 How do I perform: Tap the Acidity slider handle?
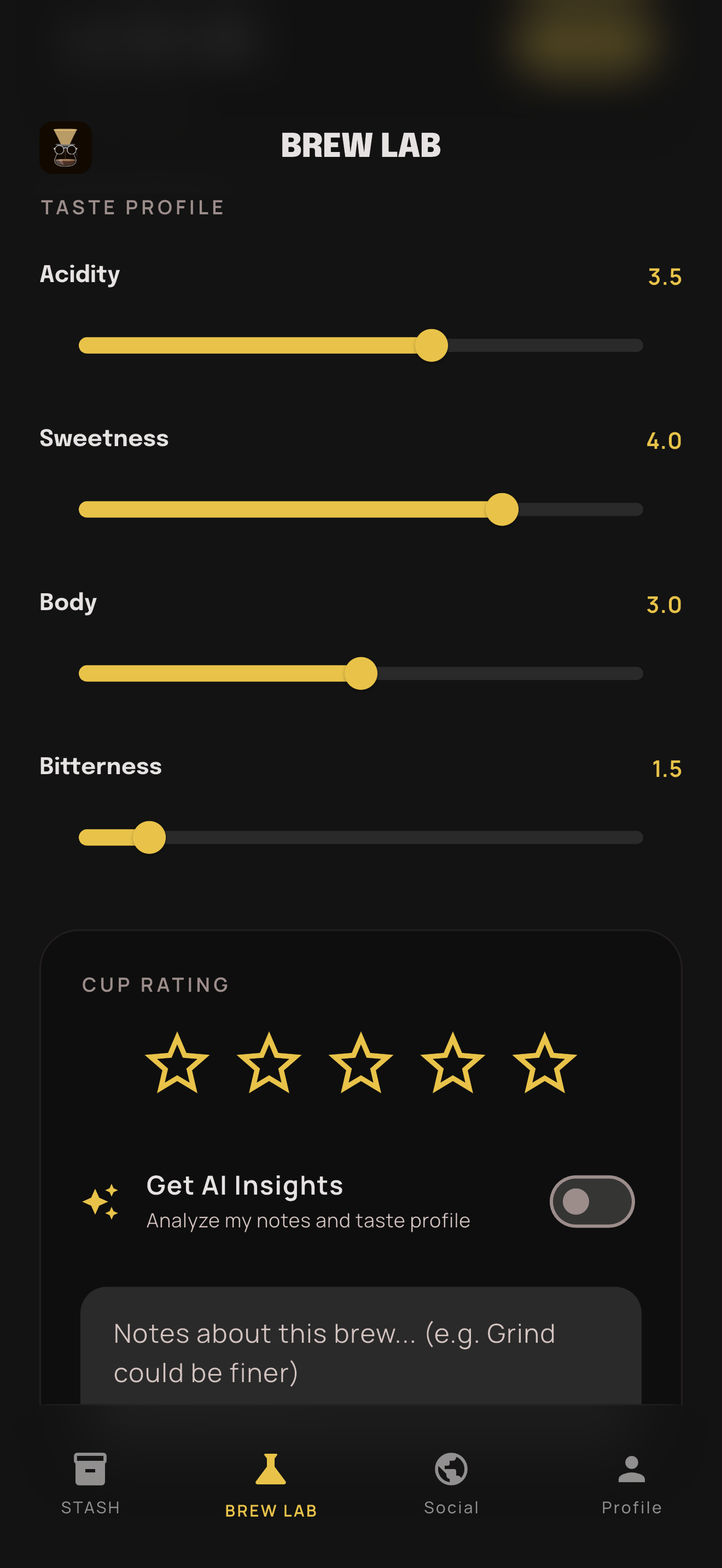point(431,345)
